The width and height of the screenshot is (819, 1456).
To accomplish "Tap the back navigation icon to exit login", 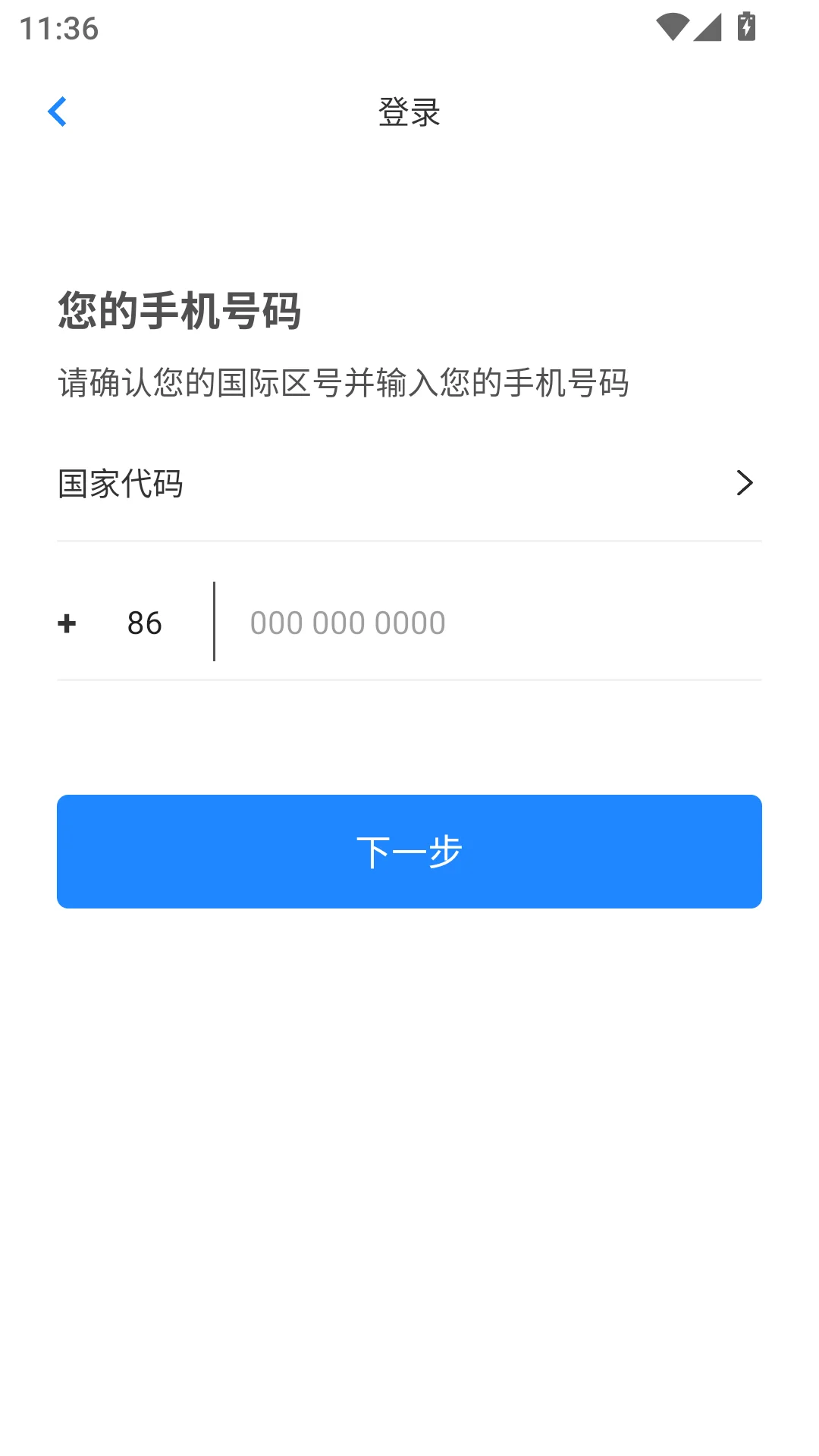I will tap(58, 111).
